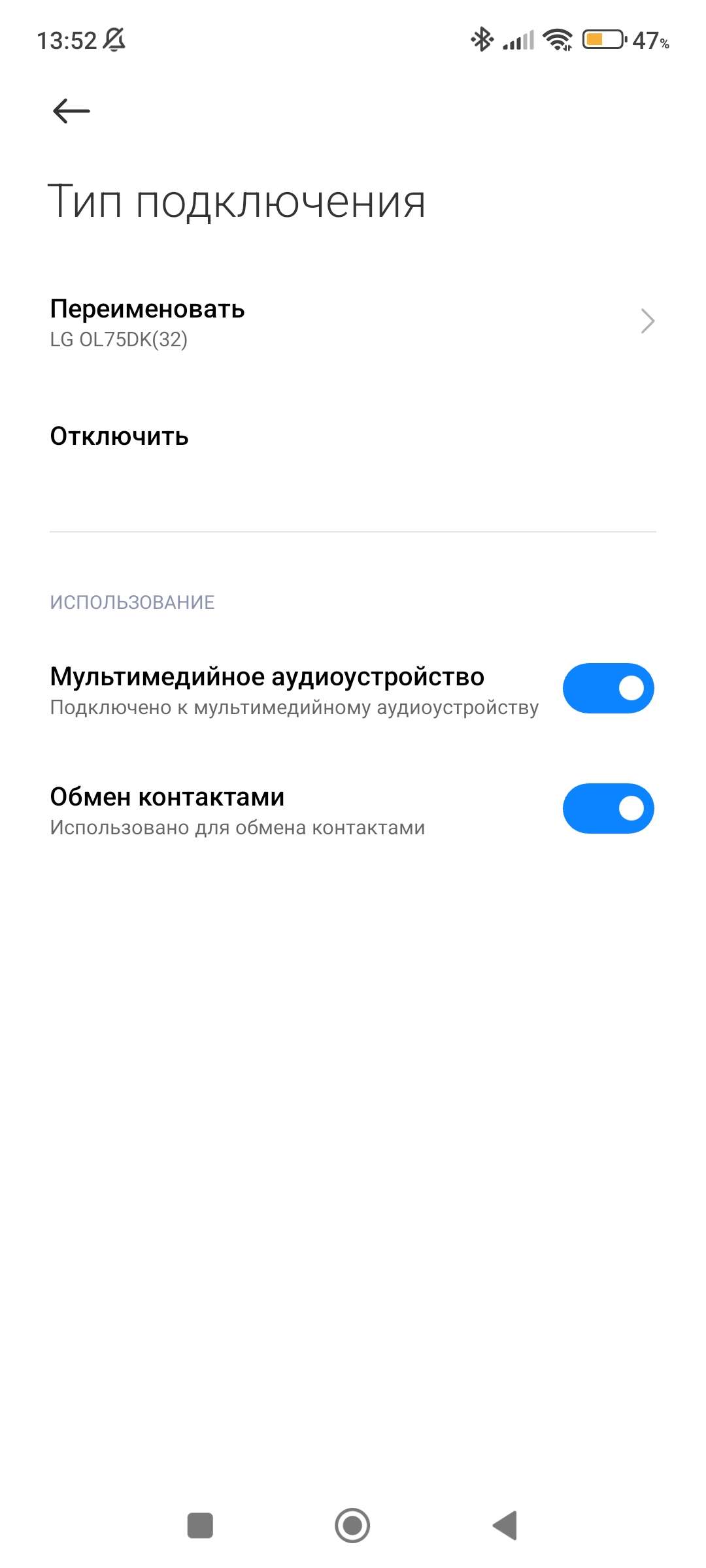Open Переименовать to rename LG OL75DK(32)
706x1568 pixels.
pyautogui.click(x=353, y=323)
